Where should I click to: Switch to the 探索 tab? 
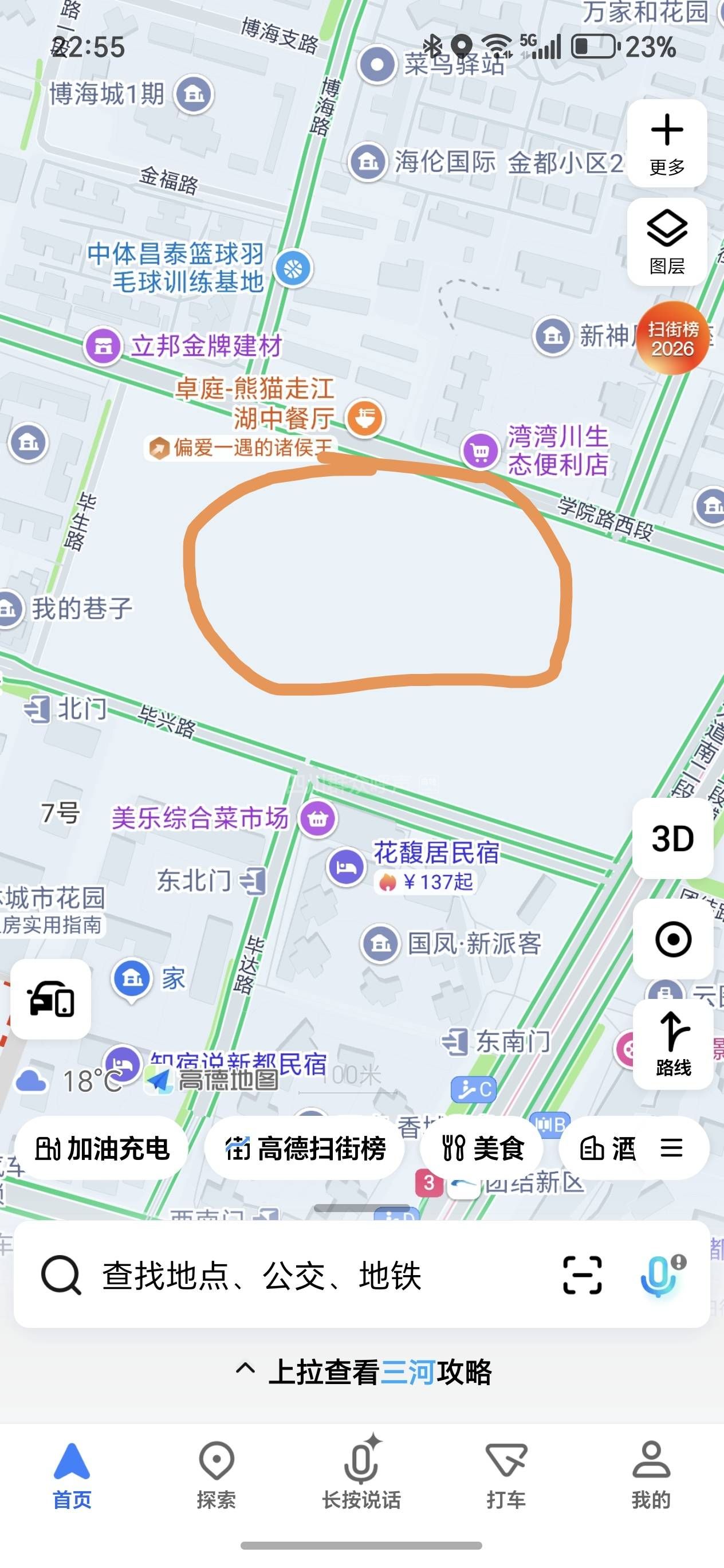point(217,1474)
